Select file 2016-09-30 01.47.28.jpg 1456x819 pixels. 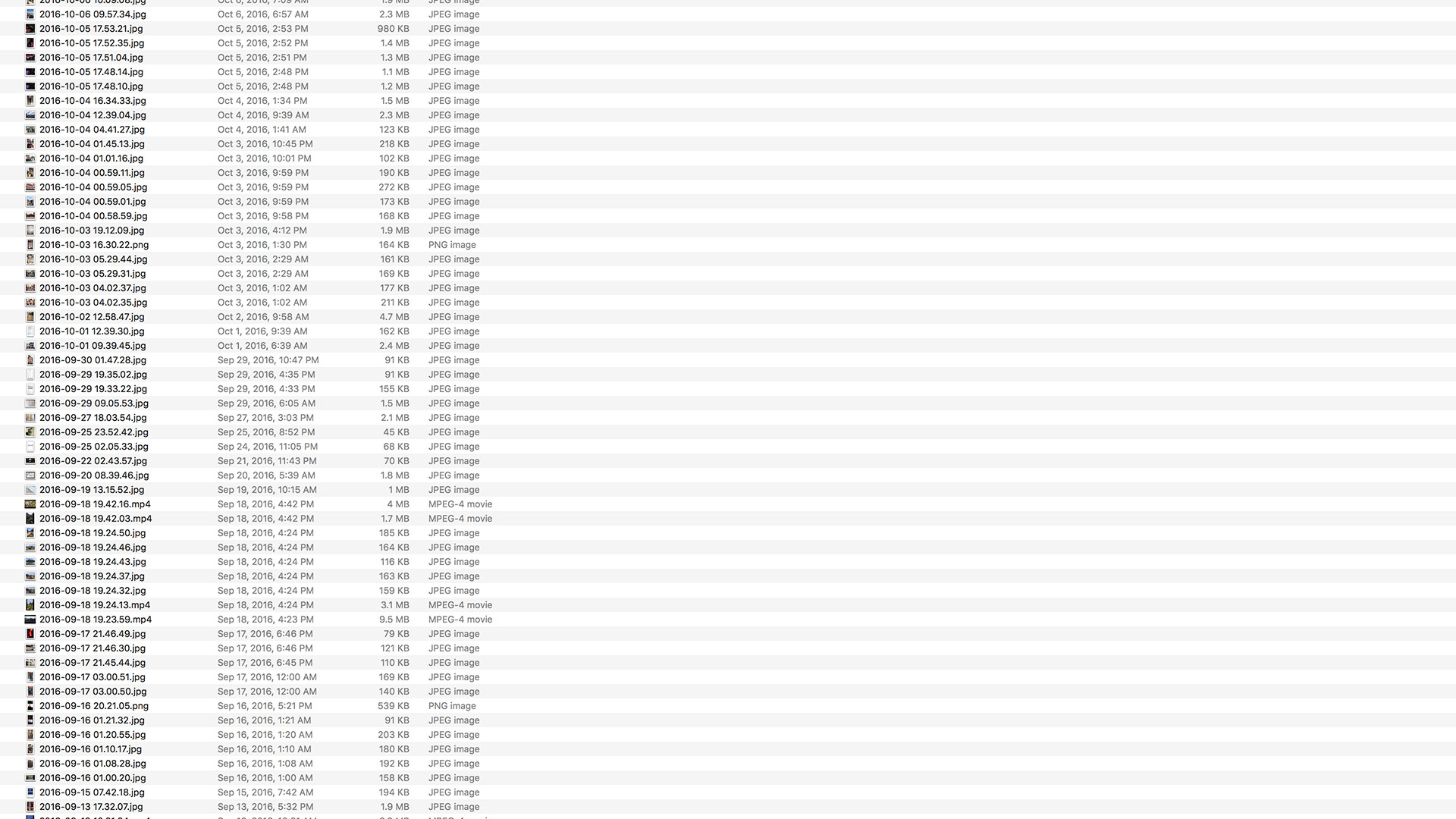click(x=93, y=360)
